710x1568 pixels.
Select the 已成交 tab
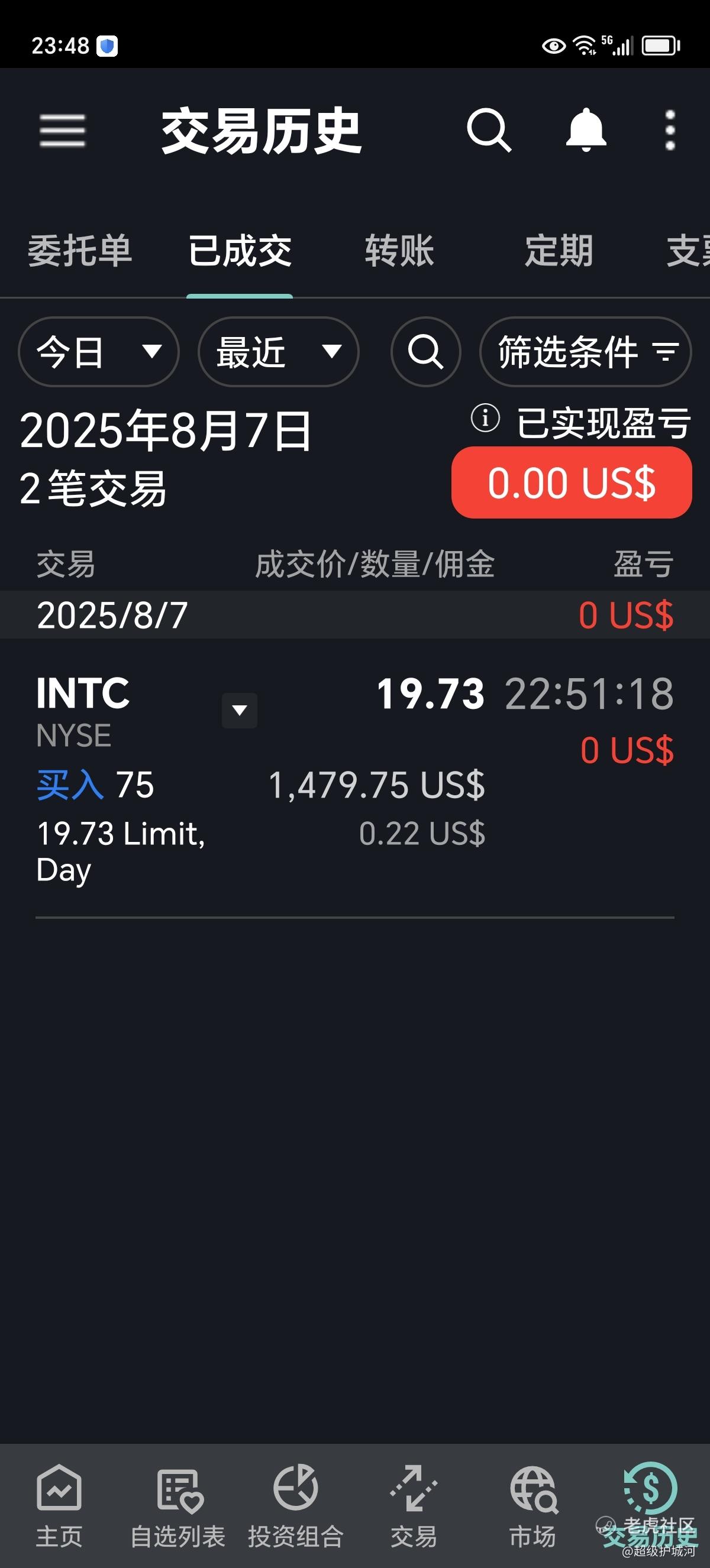pos(240,251)
